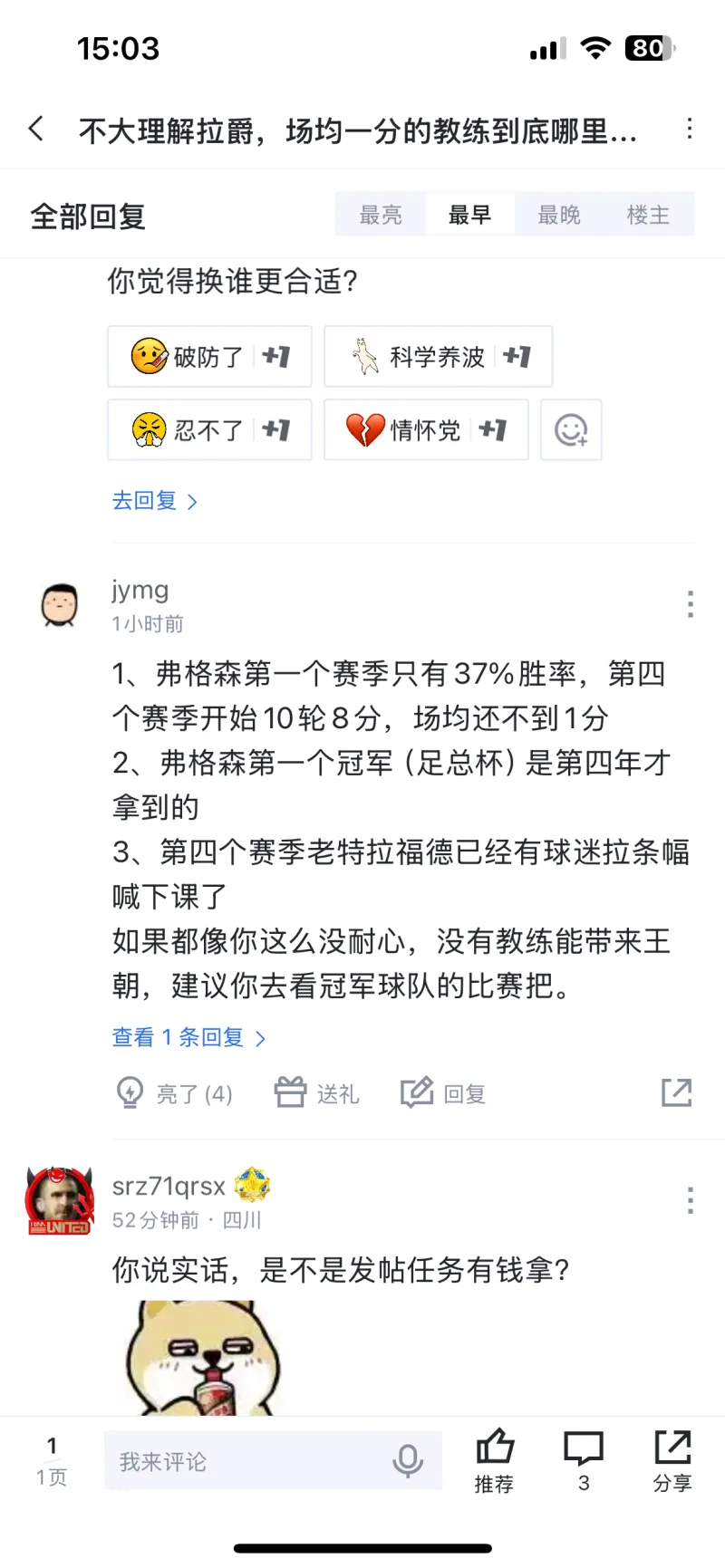Share jymg's comment via the export icon
The width and height of the screenshot is (725, 1568).
coord(676,1092)
